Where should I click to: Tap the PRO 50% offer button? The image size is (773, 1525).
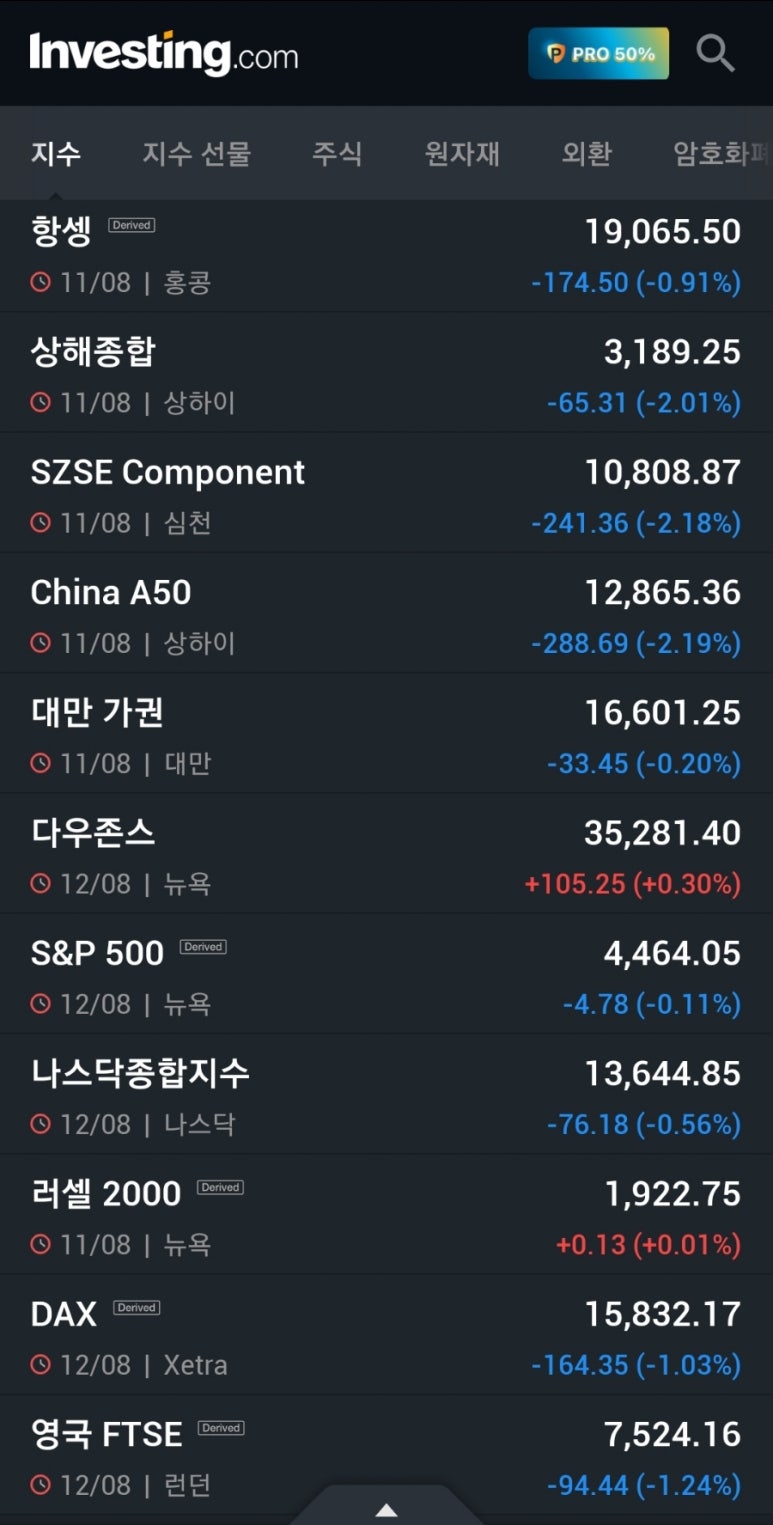pyautogui.click(x=598, y=54)
